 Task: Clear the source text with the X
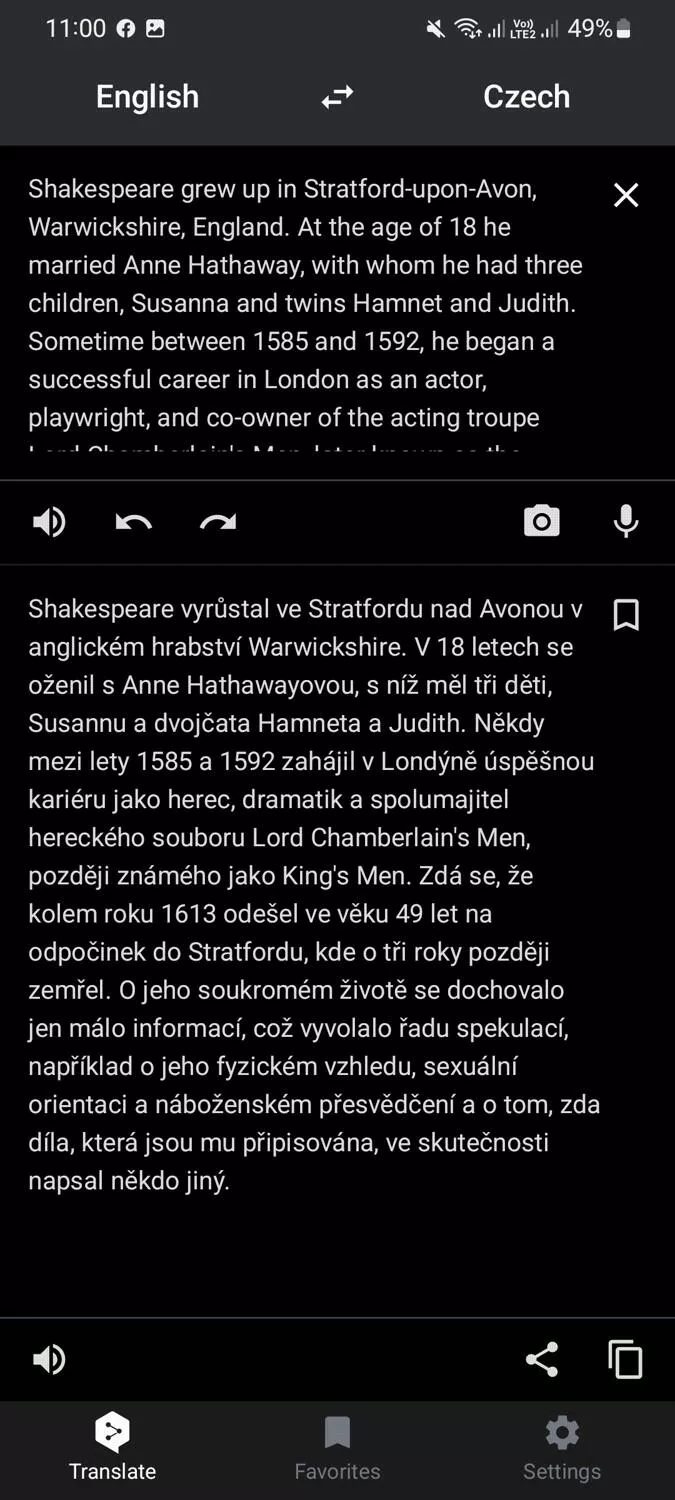pos(626,195)
